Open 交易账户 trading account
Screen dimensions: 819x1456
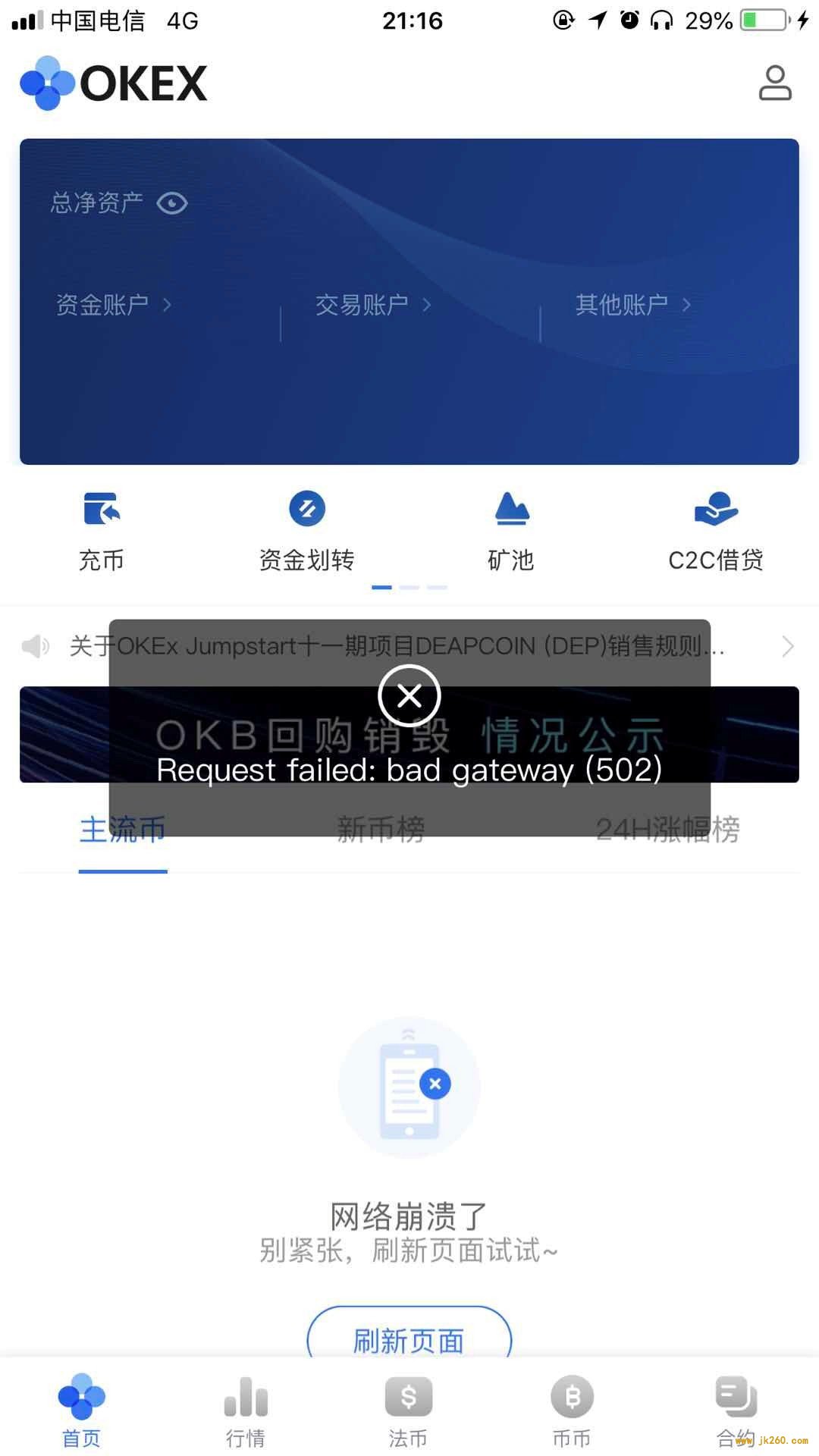(372, 305)
